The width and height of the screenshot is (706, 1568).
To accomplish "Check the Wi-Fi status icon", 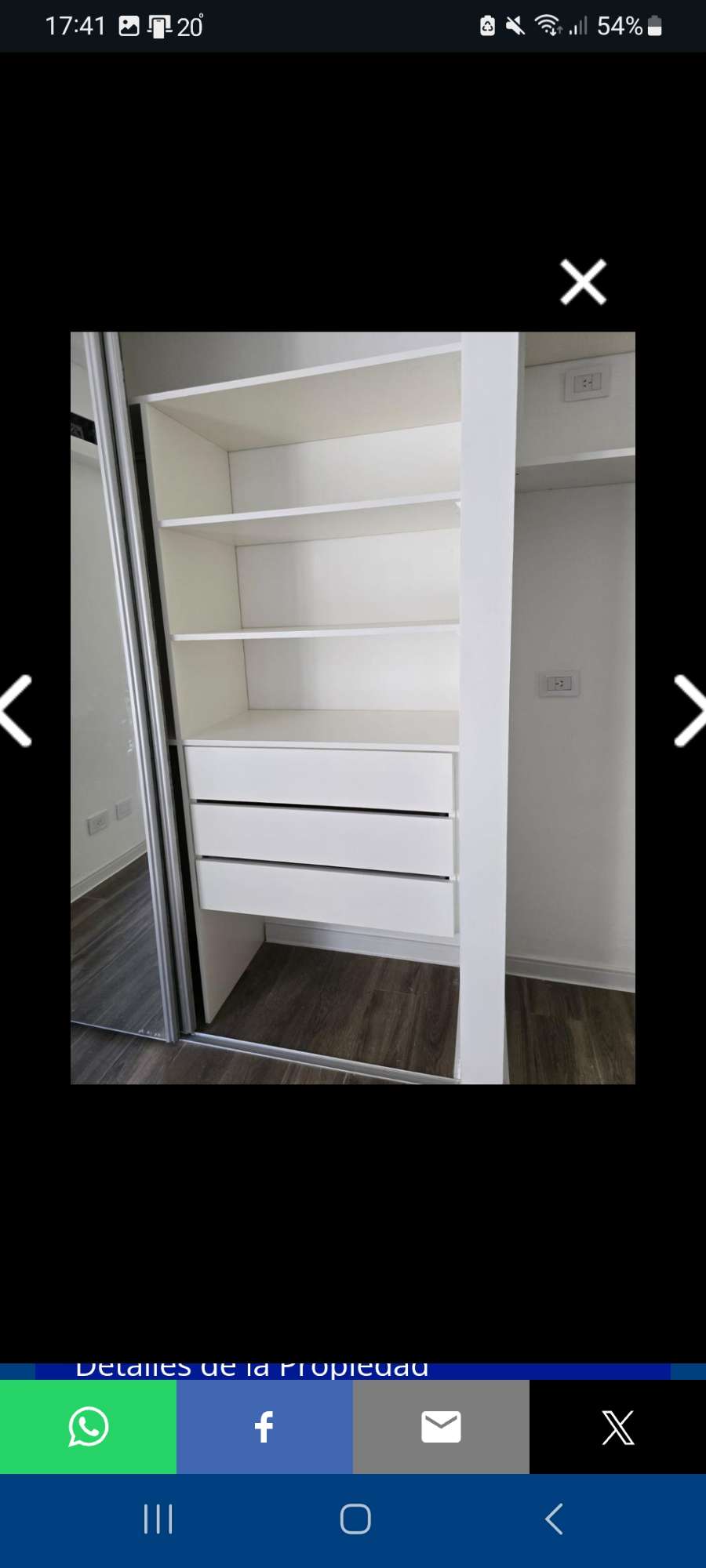I will click(549, 26).
